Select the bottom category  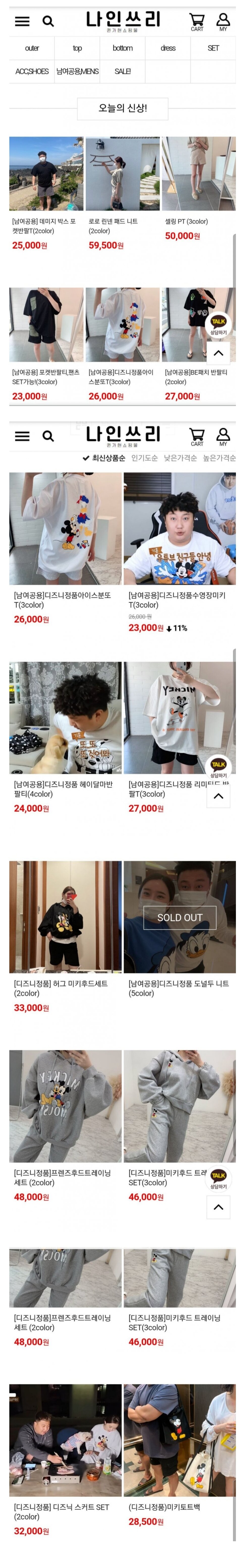[x=122, y=48]
